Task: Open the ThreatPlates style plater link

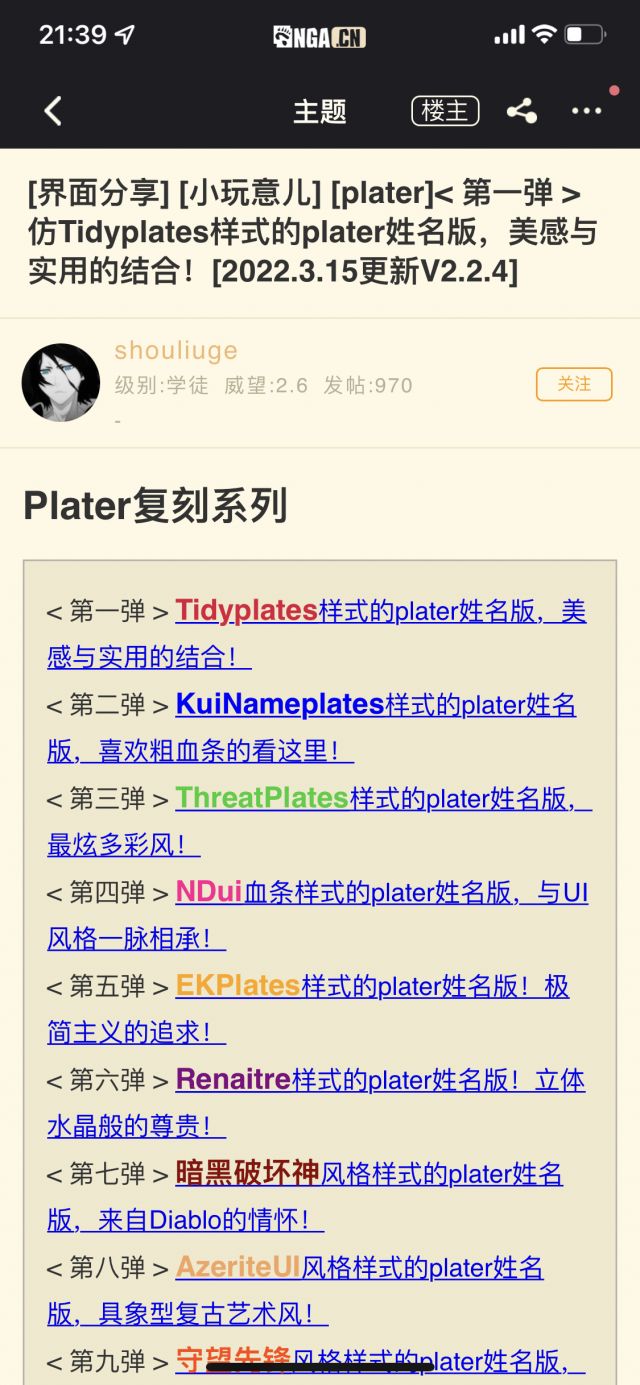Action: (320, 821)
